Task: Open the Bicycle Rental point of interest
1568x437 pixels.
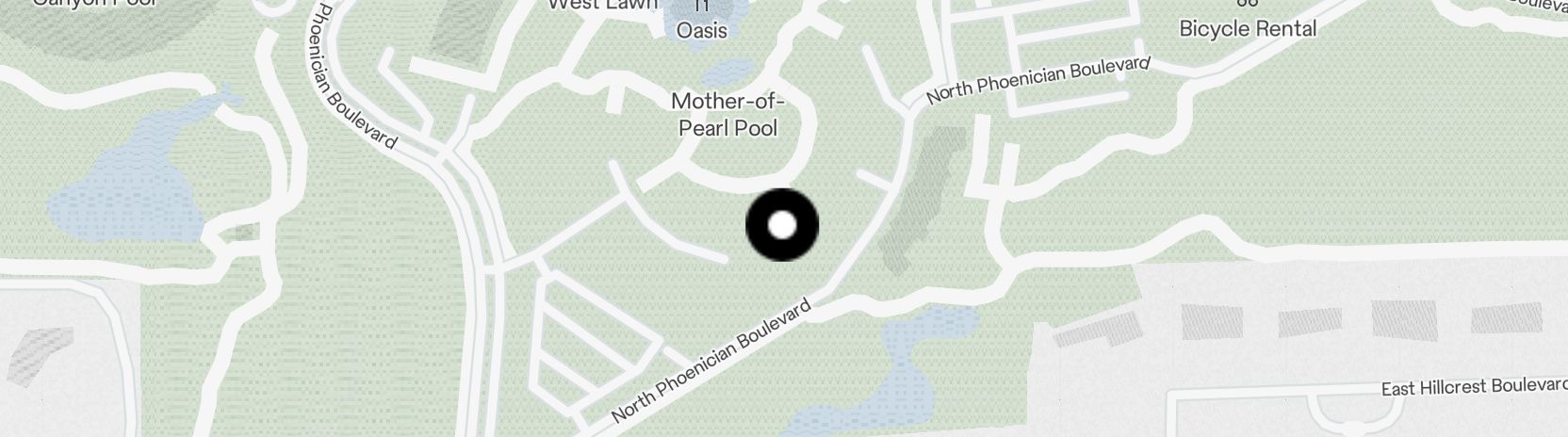Action: point(1248,28)
